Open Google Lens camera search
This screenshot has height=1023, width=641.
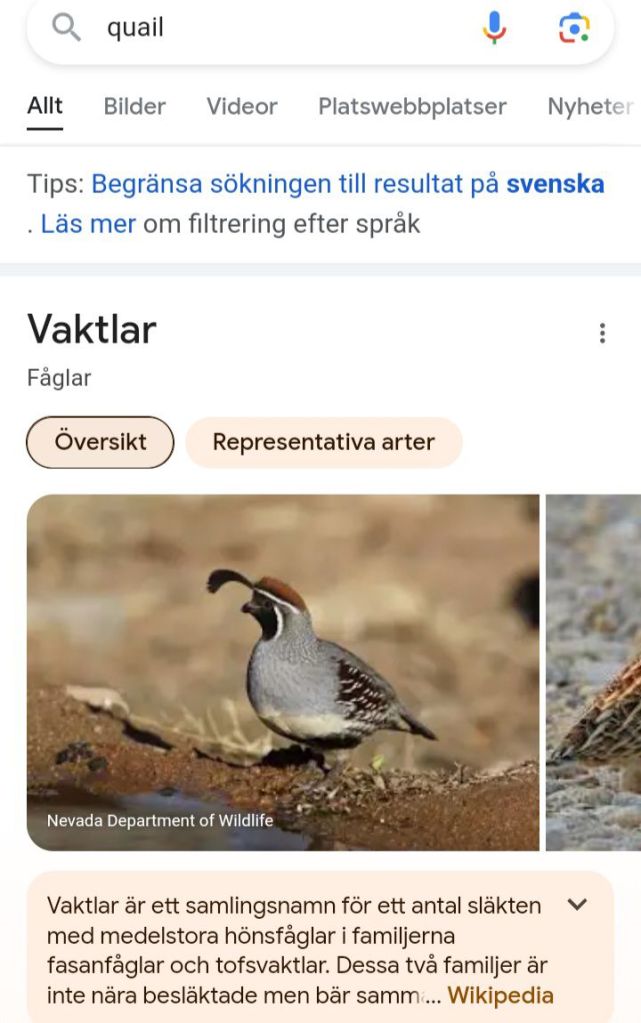coord(573,28)
